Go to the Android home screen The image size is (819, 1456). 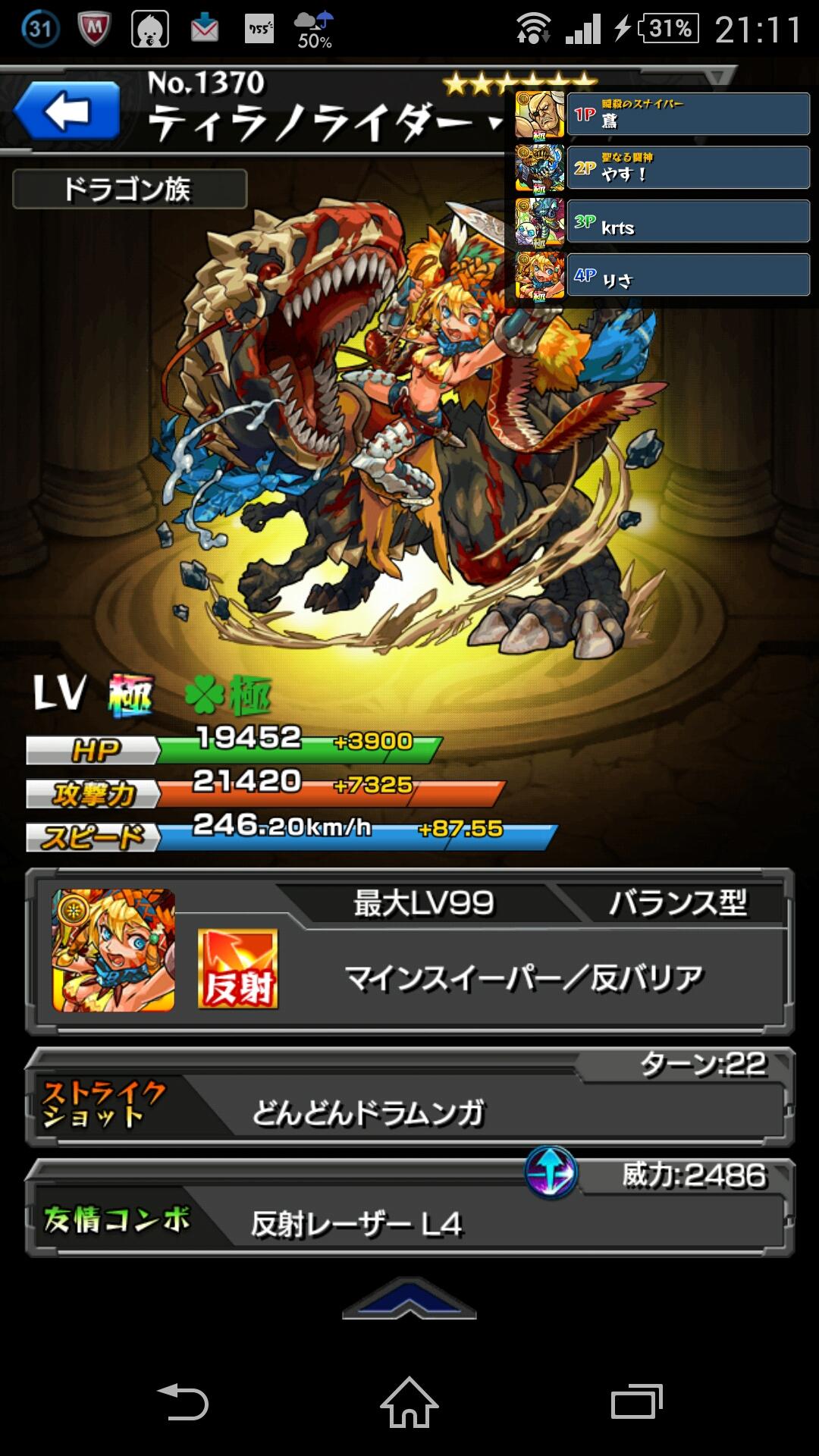[409, 1402]
